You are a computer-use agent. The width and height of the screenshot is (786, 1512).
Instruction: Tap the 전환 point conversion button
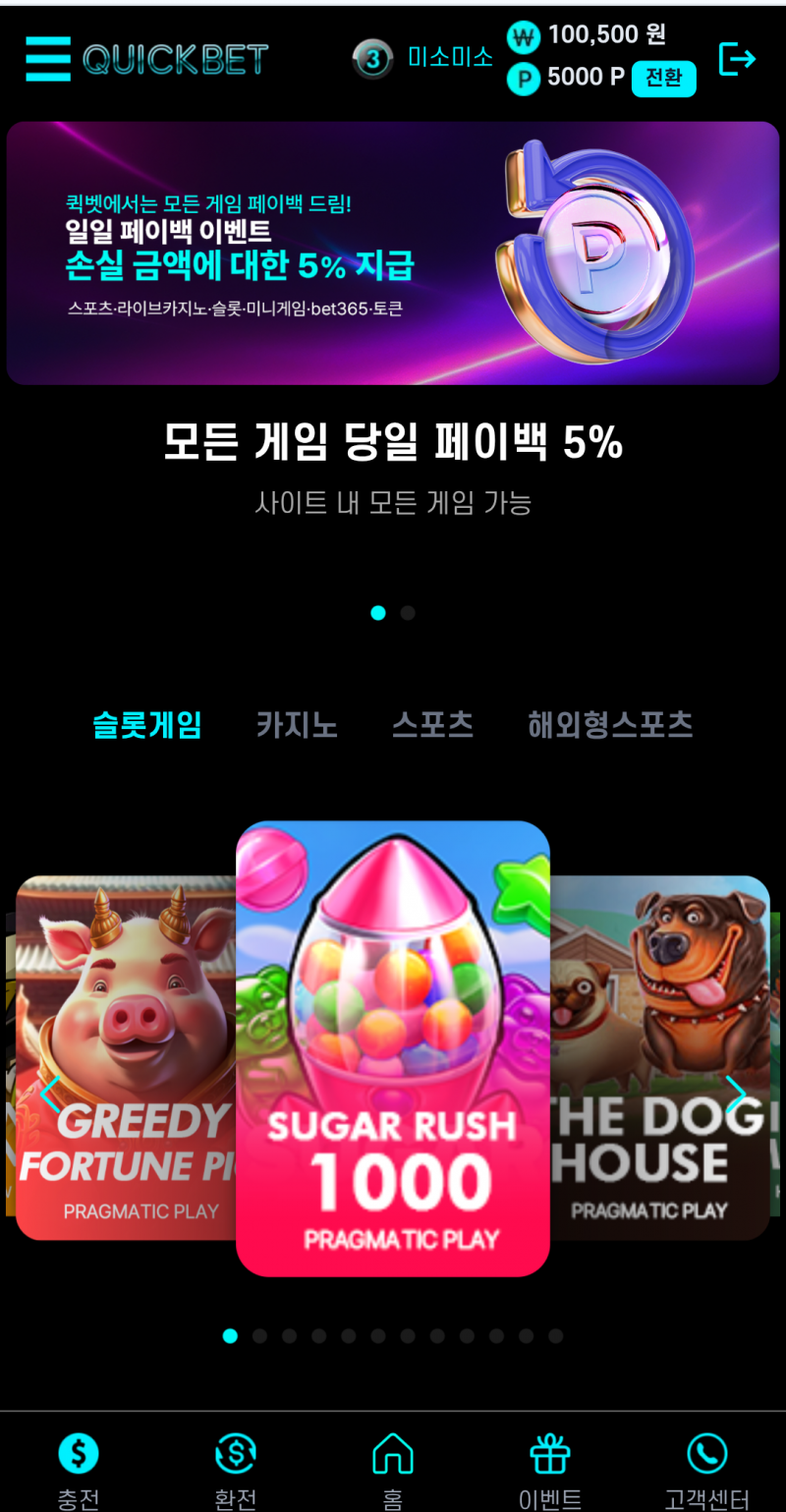coord(663,78)
